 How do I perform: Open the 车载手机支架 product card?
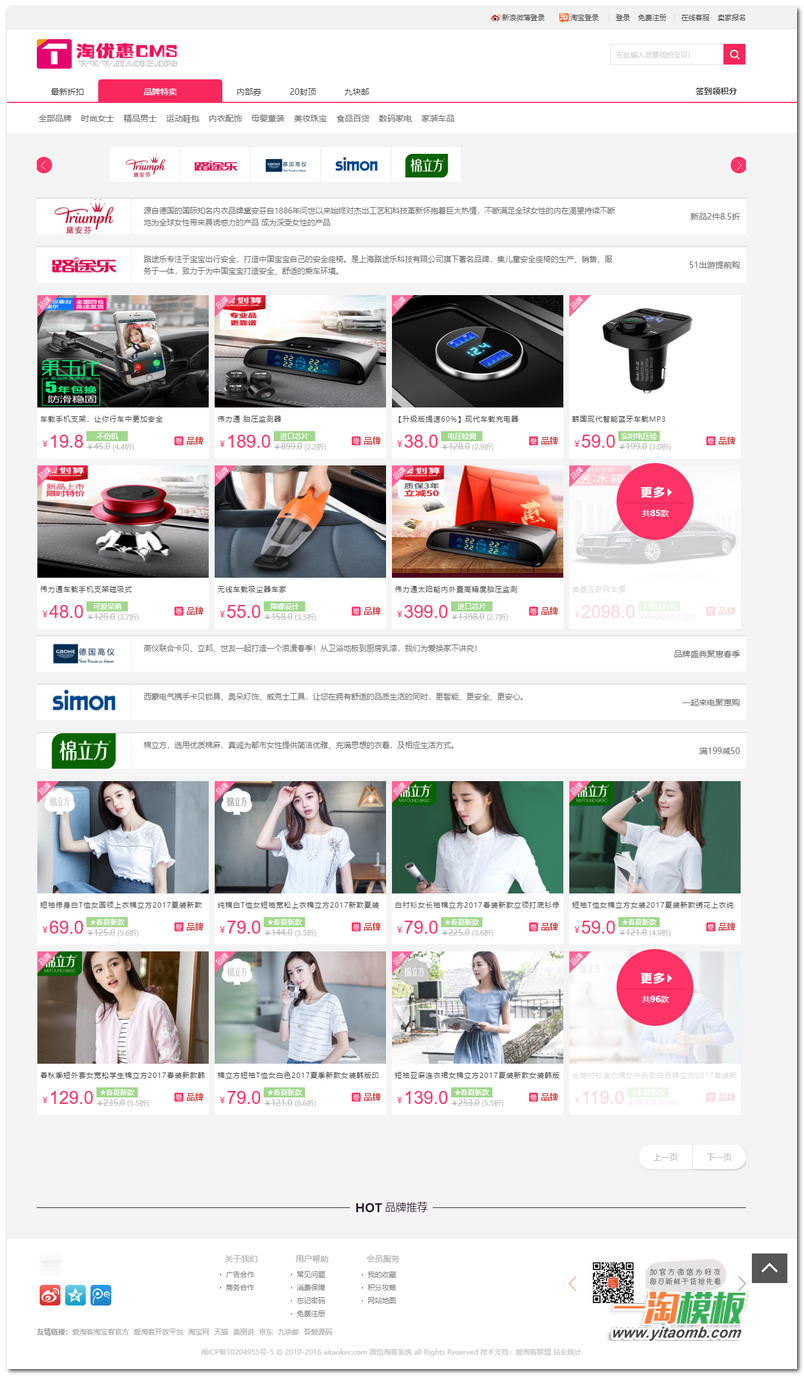[123, 376]
